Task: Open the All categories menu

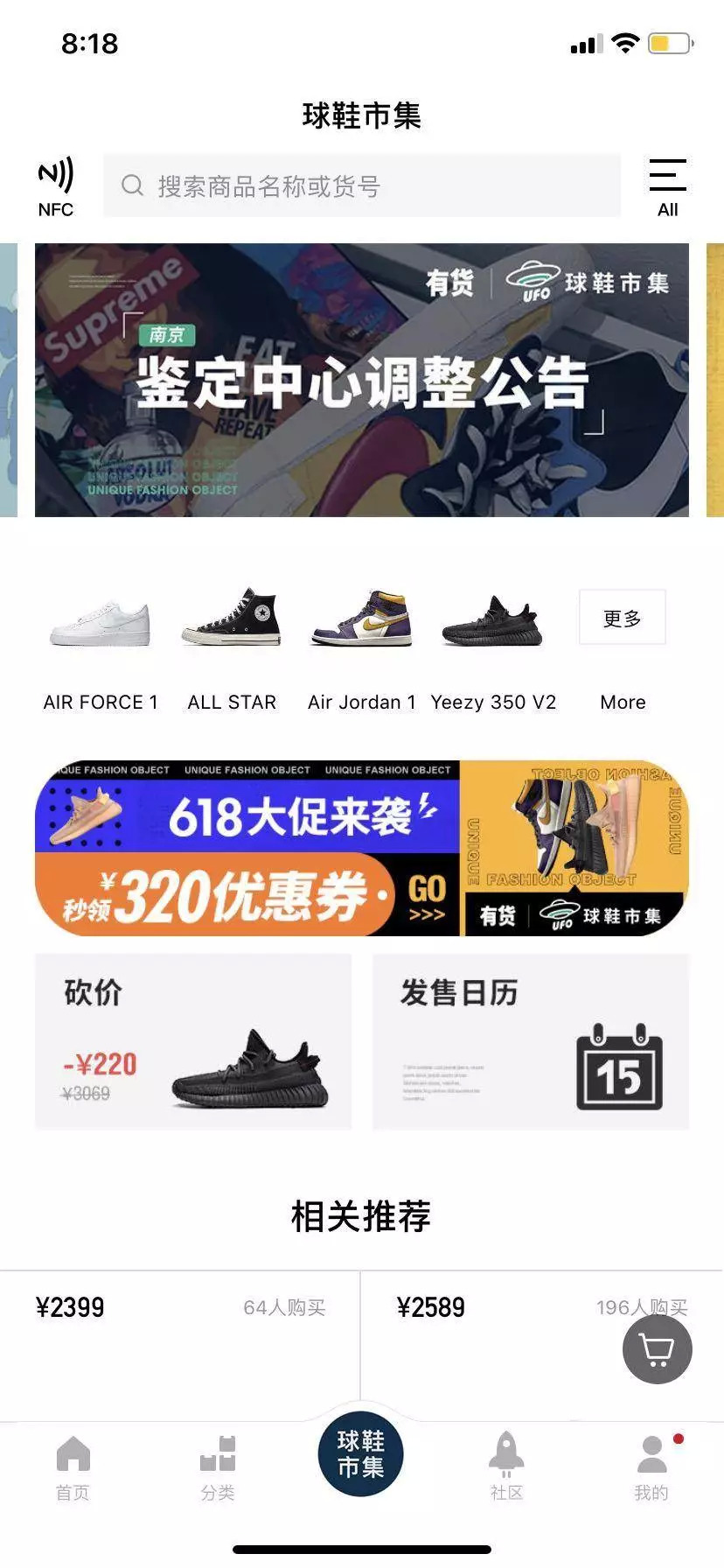Action: coord(667,186)
